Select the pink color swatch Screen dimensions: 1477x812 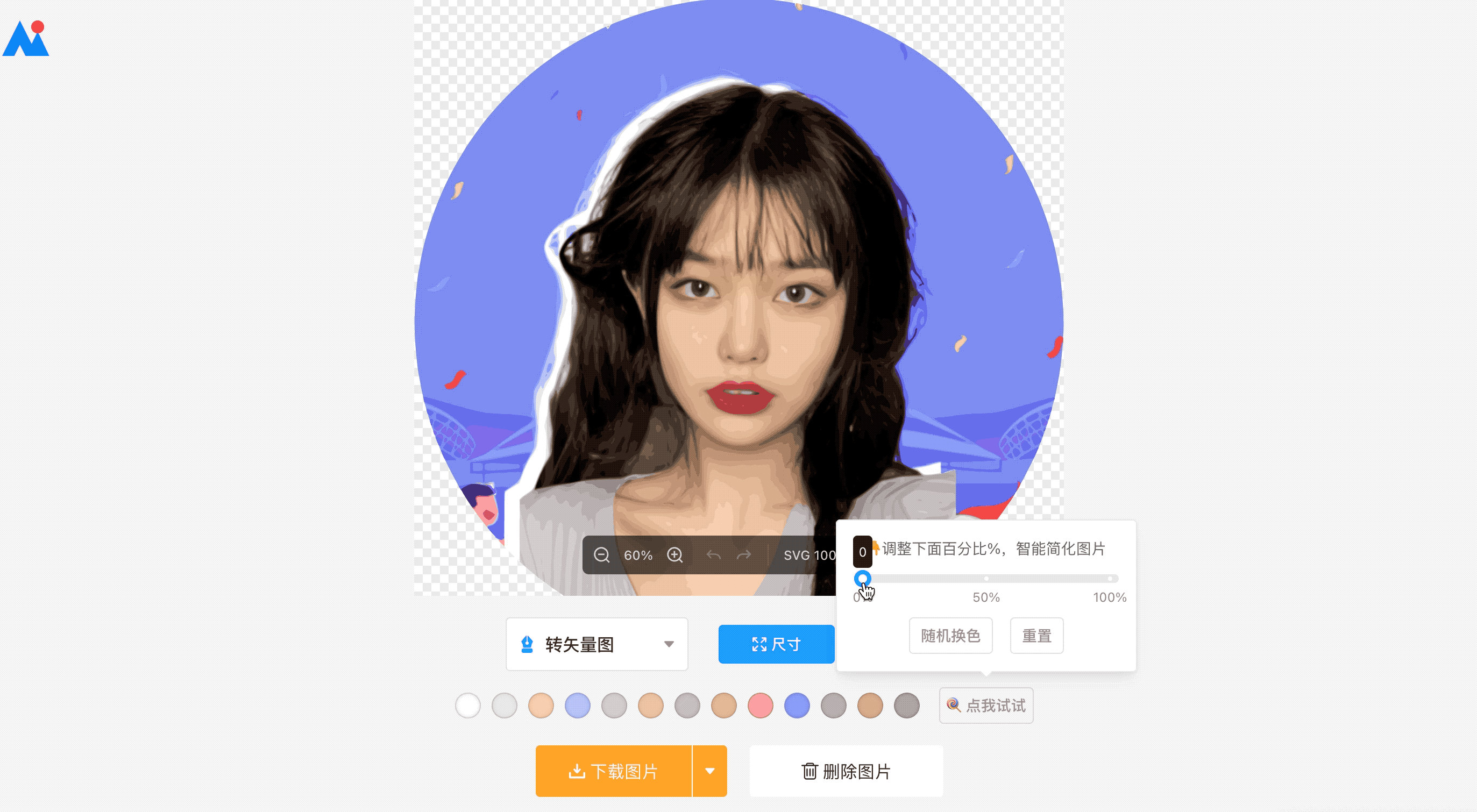[761, 706]
